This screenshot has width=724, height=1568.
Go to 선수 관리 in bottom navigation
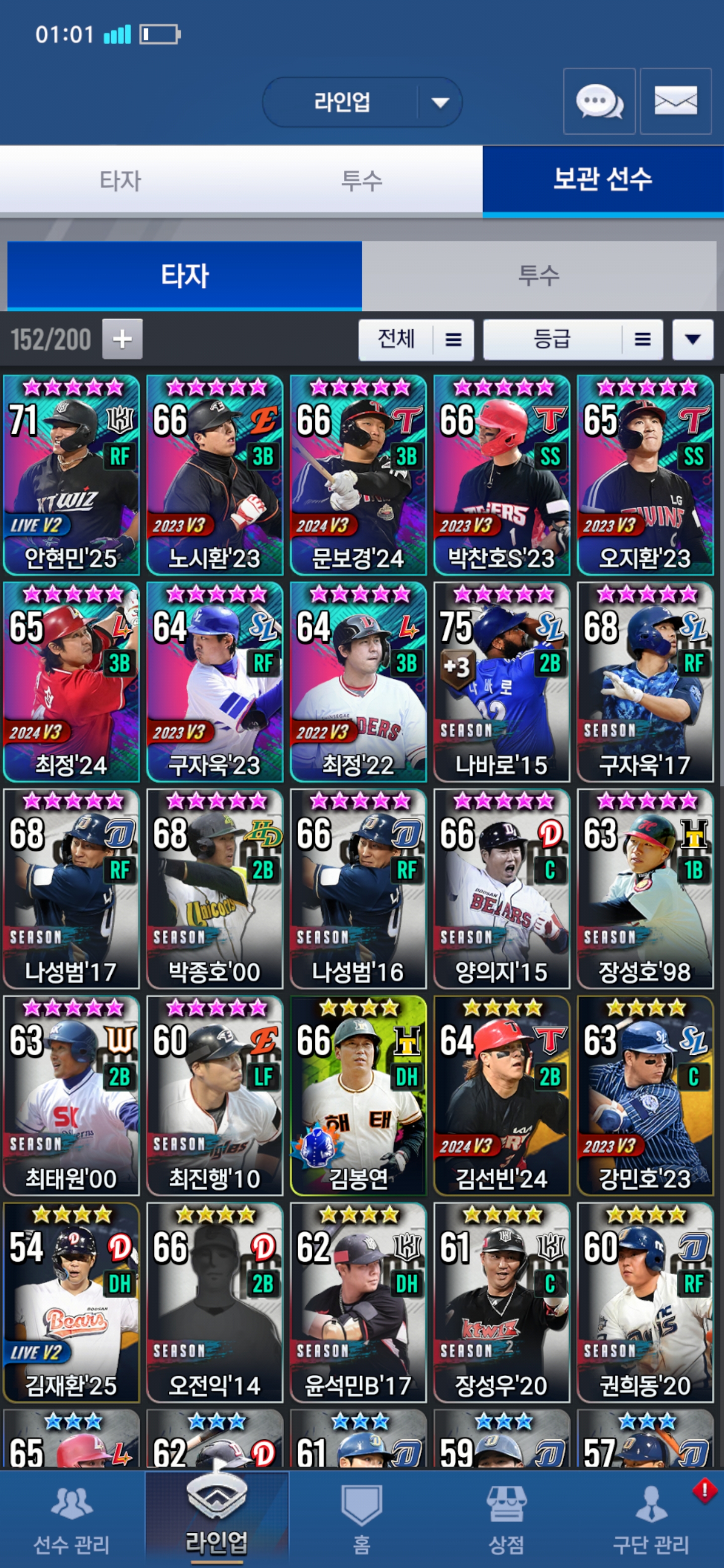(x=71, y=1520)
